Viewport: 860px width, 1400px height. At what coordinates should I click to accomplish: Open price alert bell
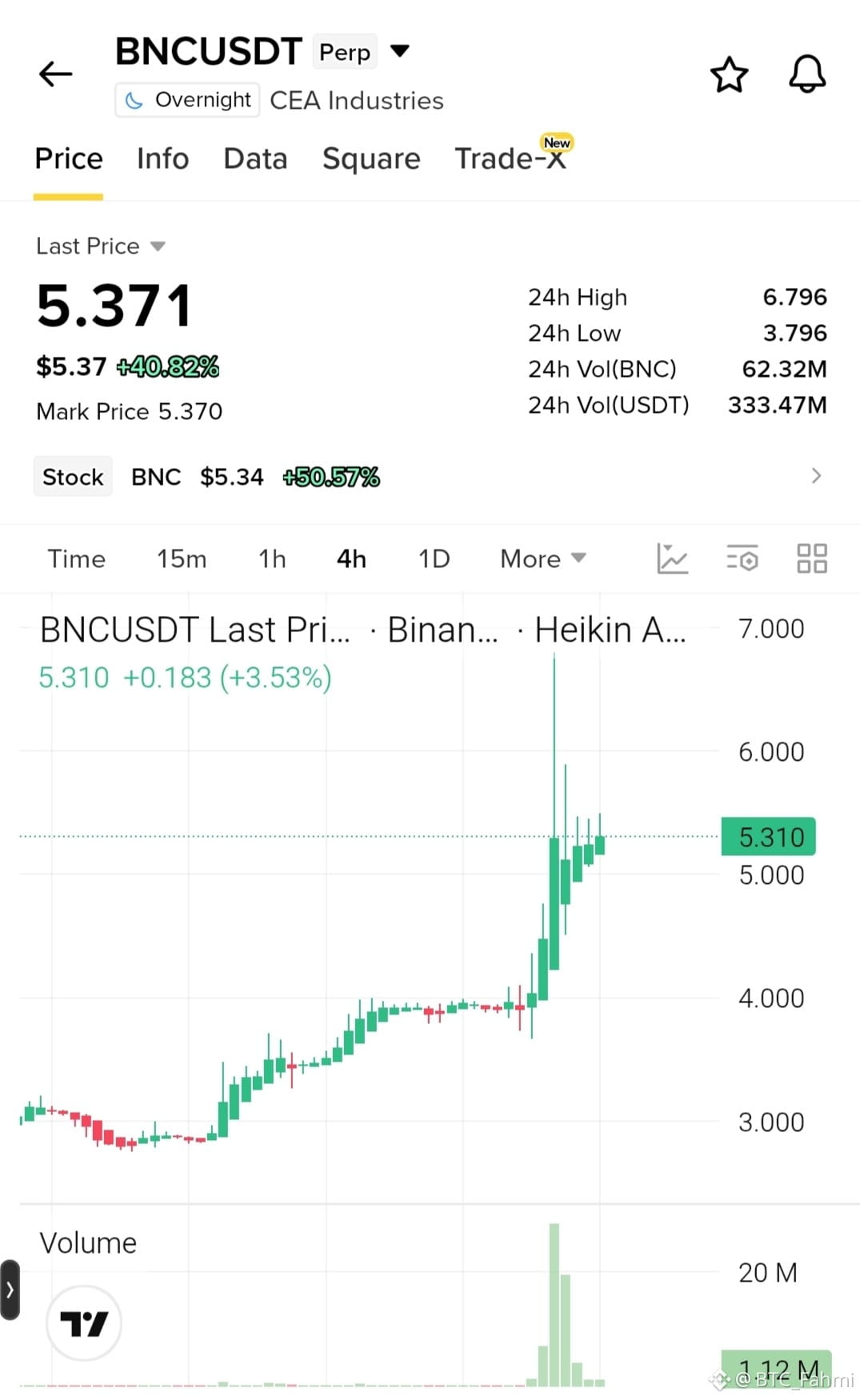(x=807, y=74)
